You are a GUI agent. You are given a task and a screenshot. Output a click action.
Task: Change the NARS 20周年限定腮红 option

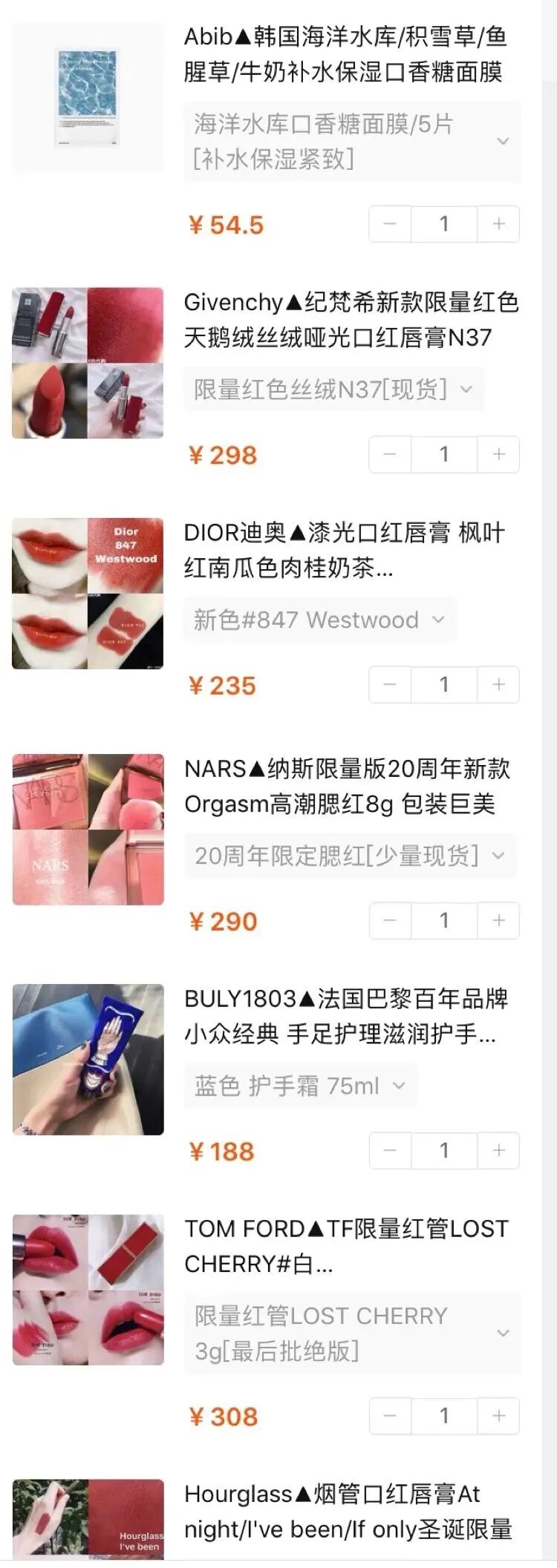tap(350, 856)
